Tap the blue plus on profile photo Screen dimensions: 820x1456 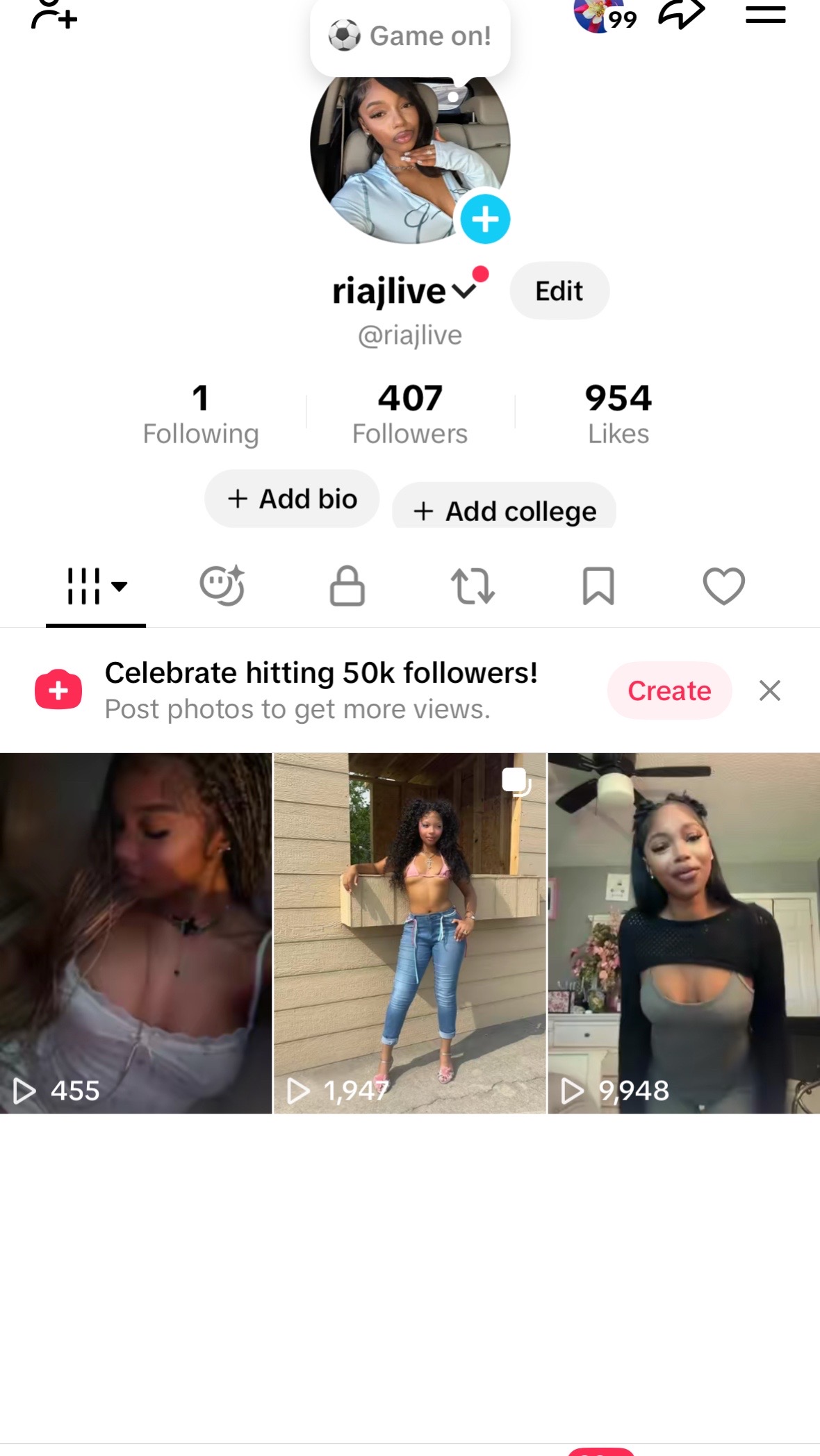[x=485, y=220]
